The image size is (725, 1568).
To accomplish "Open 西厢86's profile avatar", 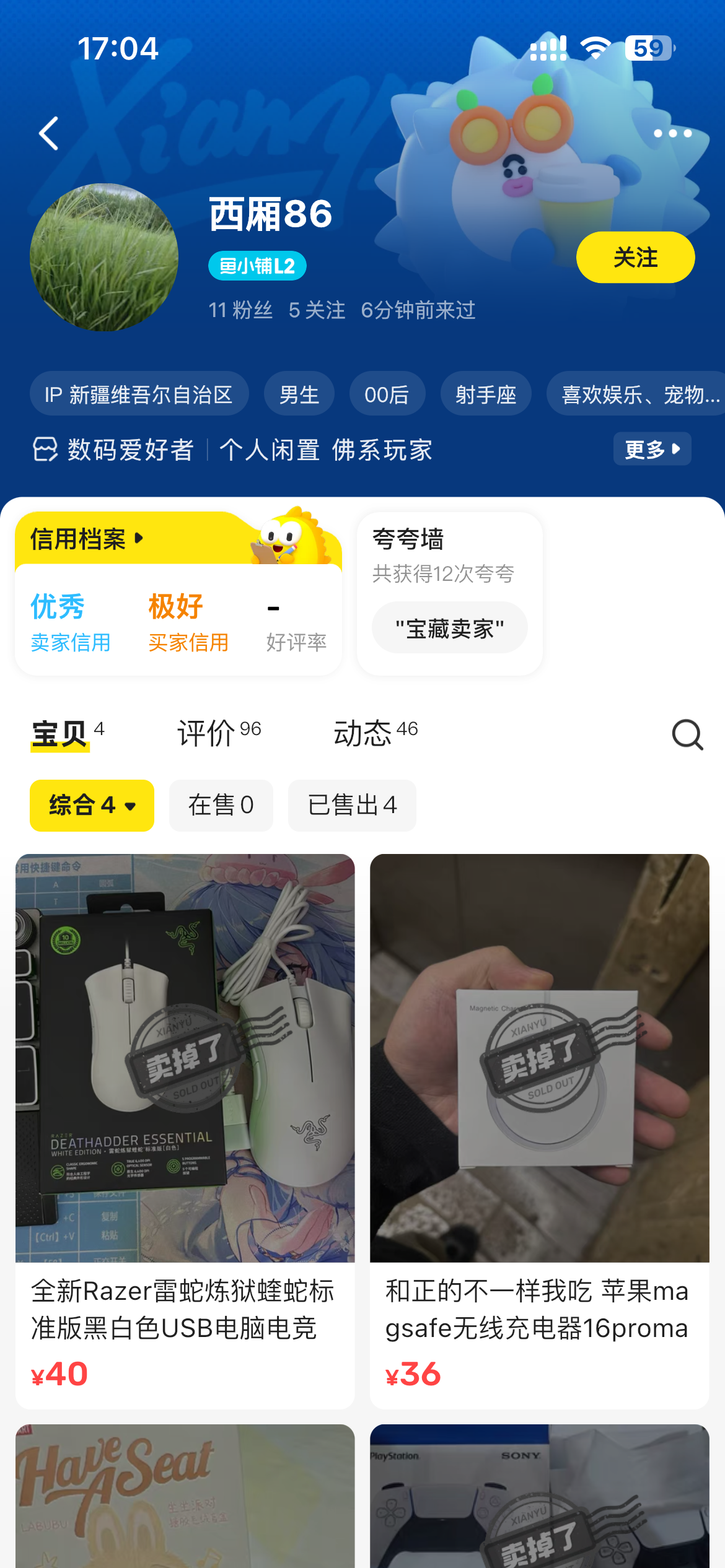I will (104, 257).
